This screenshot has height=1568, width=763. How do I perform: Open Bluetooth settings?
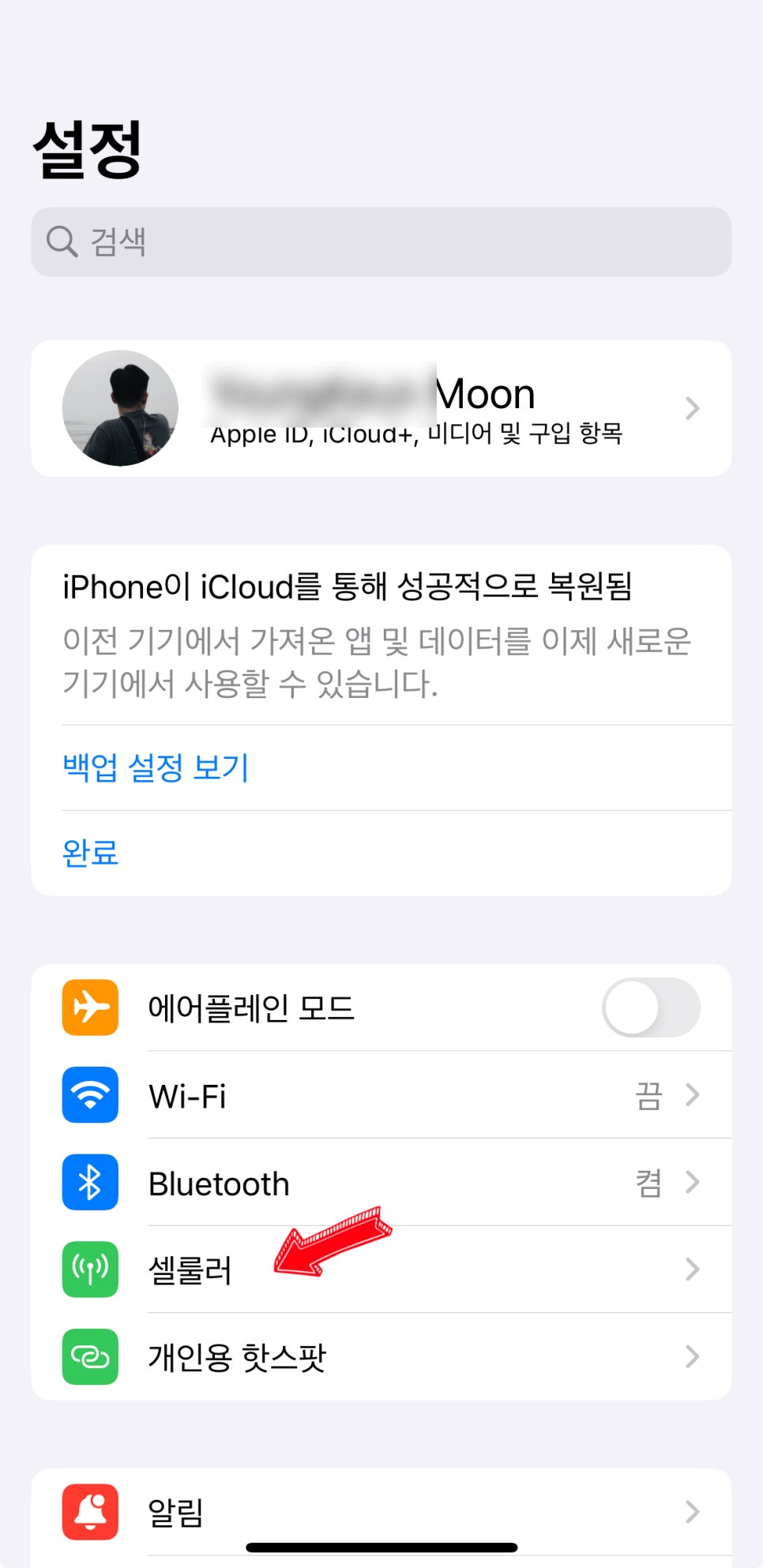pyautogui.click(x=381, y=1183)
